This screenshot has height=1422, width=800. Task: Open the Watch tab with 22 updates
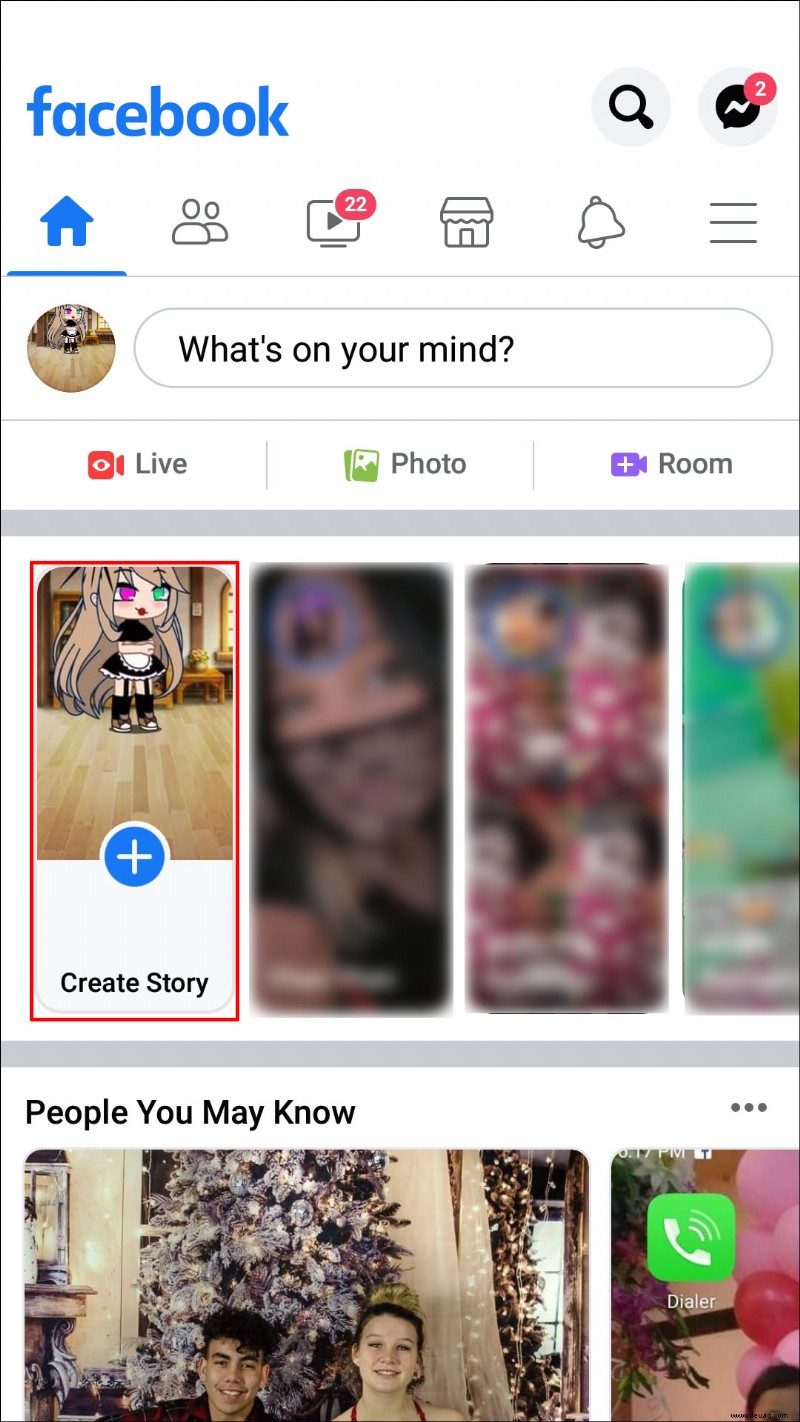333,222
